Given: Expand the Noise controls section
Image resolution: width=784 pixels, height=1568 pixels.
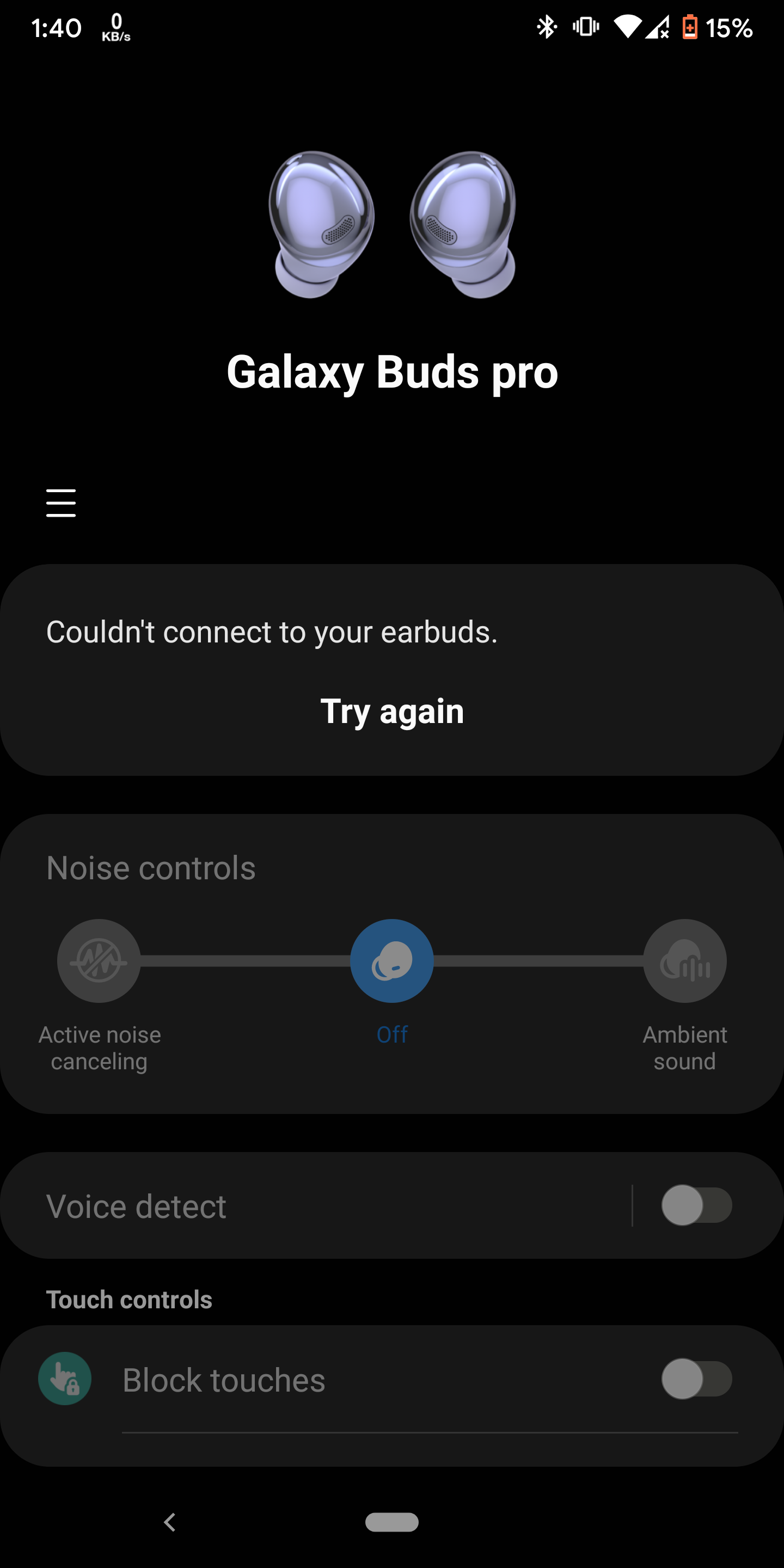Looking at the screenshot, I should tap(150, 868).
